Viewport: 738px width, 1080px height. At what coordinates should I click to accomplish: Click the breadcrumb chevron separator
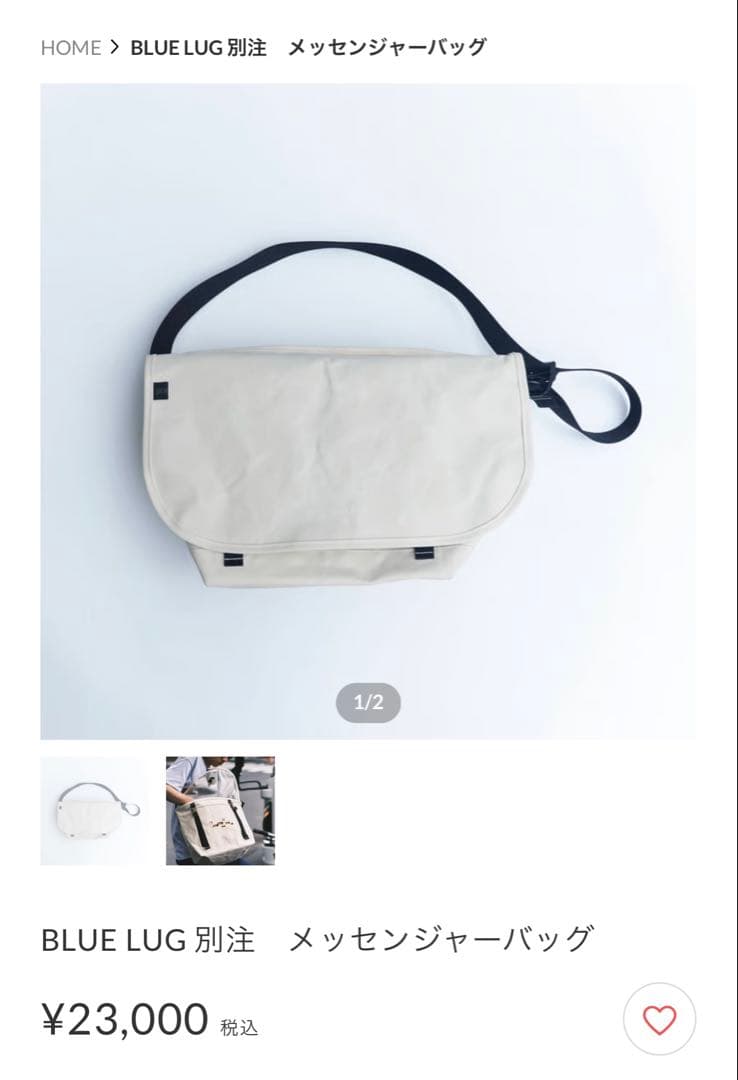pos(115,45)
